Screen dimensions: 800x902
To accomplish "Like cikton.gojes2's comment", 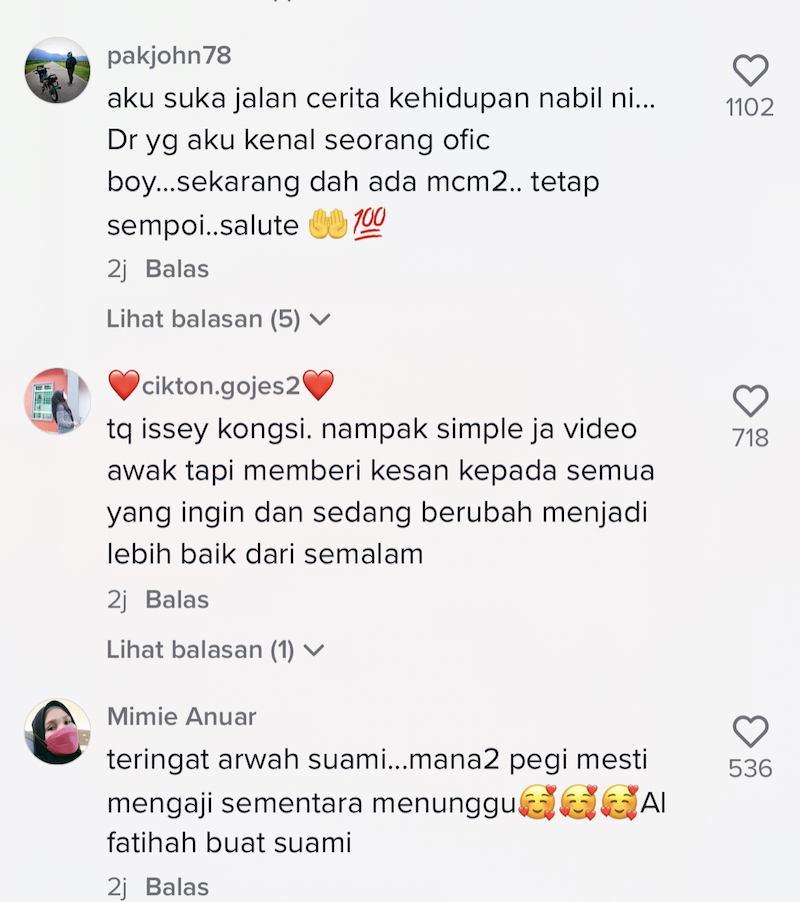I will (750, 401).
